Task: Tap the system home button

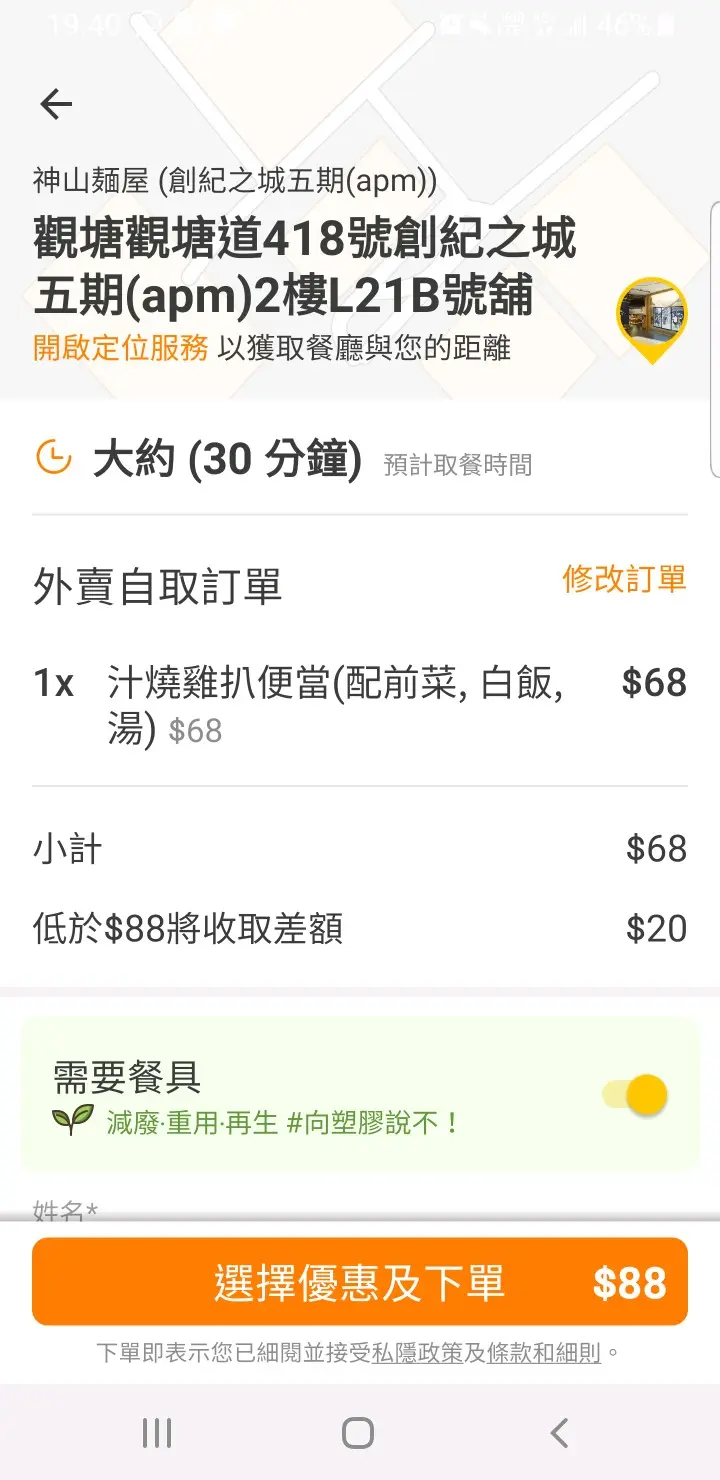Action: coord(358,1433)
